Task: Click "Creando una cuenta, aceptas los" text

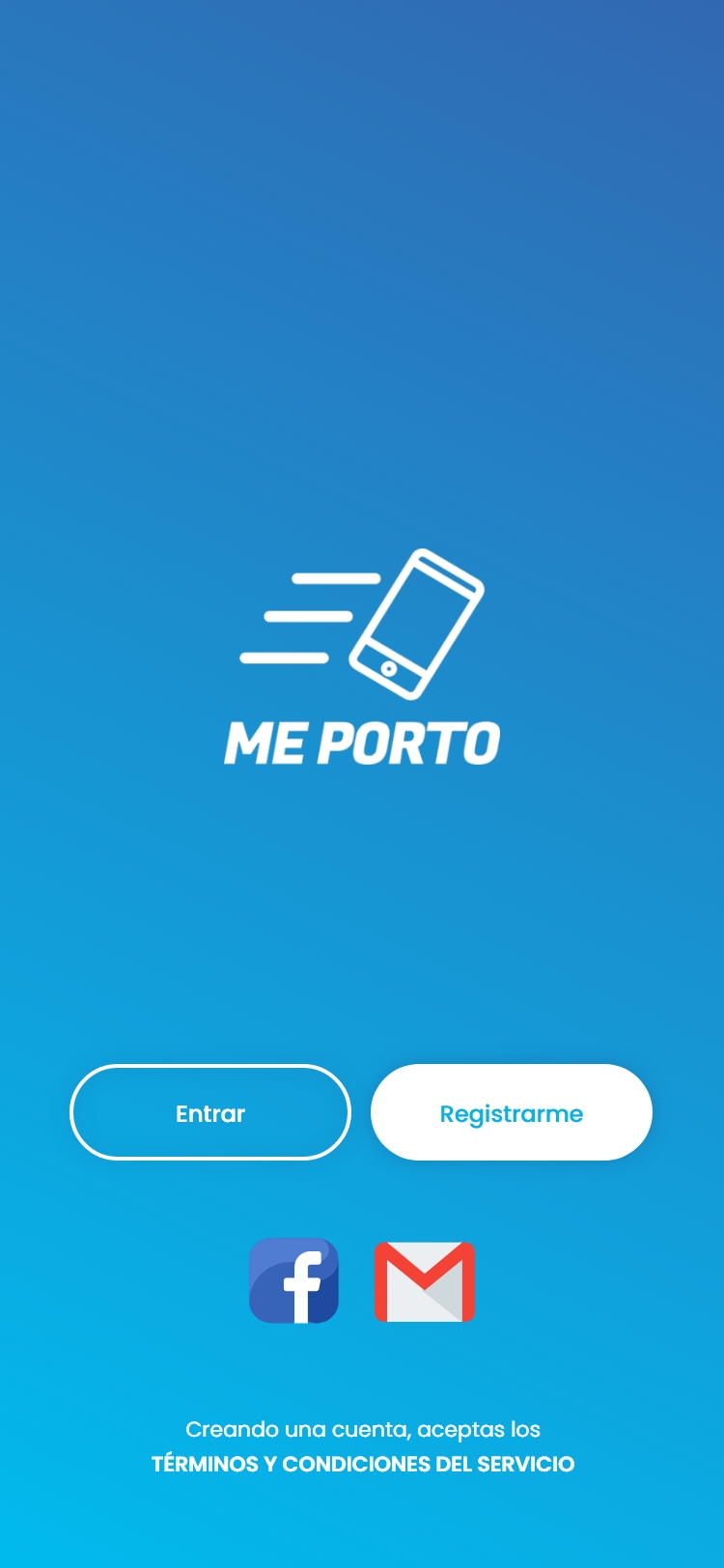Action: pos(362,1429)
